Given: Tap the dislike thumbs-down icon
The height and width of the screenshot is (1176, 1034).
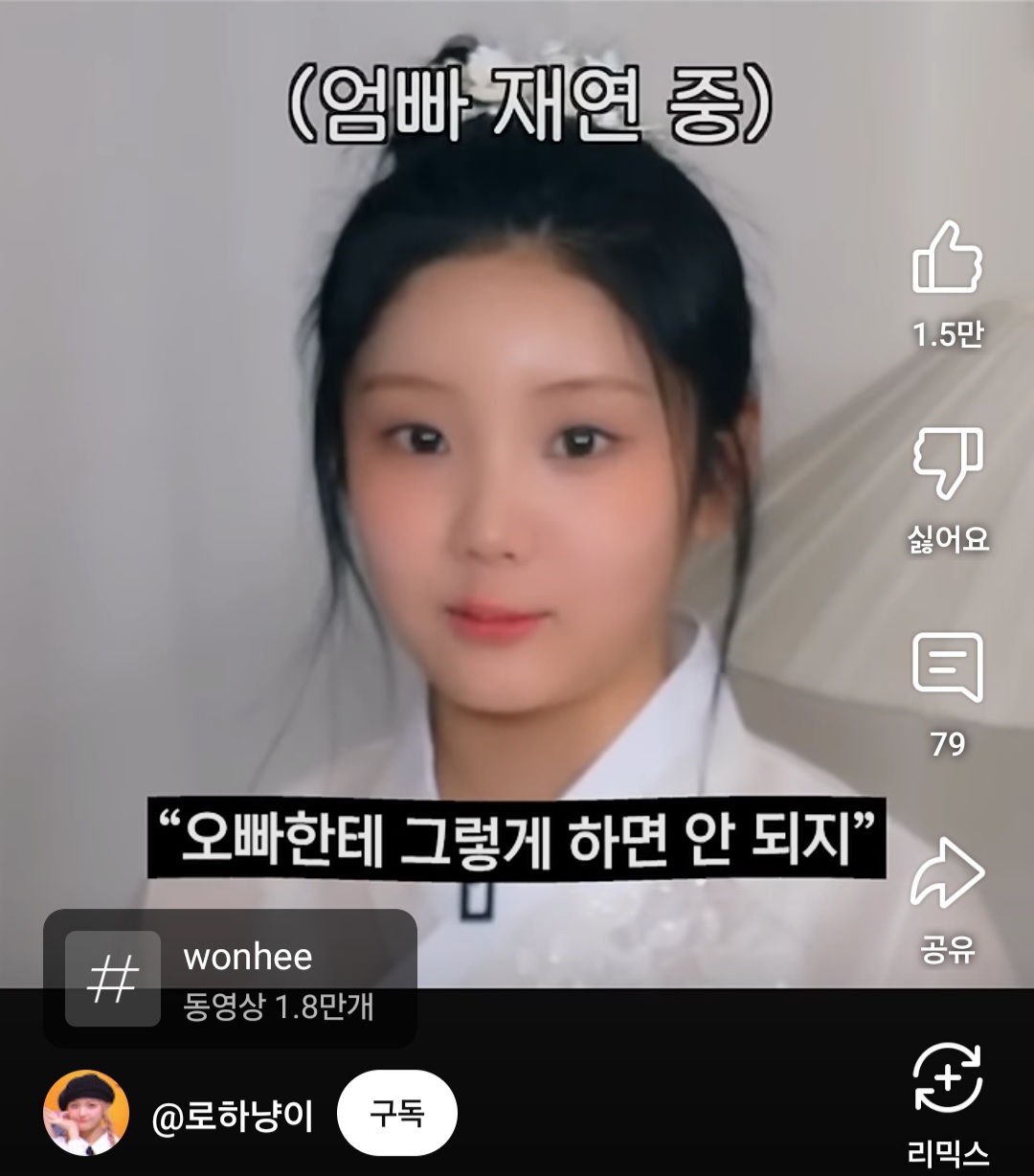Looking at the screenshot, I should coord(947,464).
